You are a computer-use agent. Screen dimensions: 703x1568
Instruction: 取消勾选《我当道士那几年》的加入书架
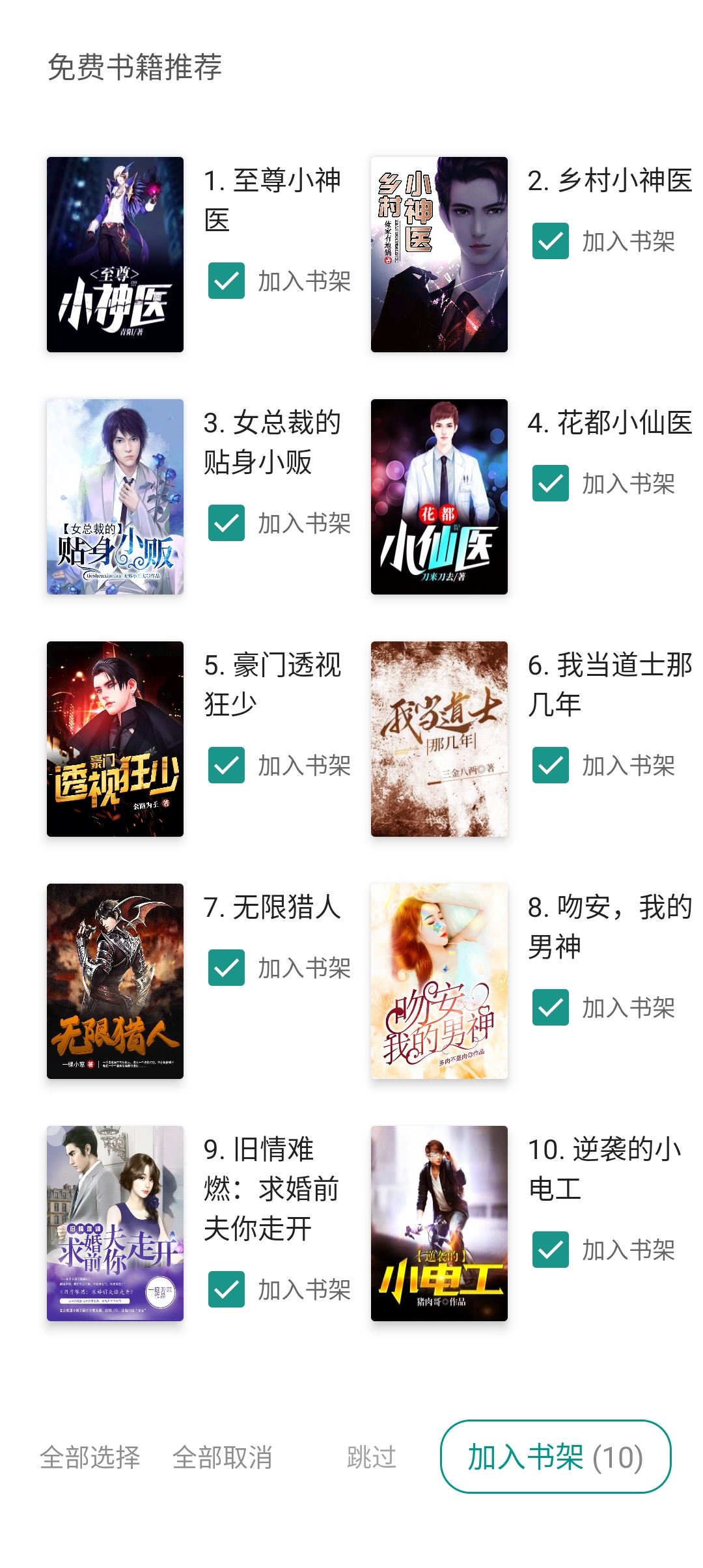[550, 766]
